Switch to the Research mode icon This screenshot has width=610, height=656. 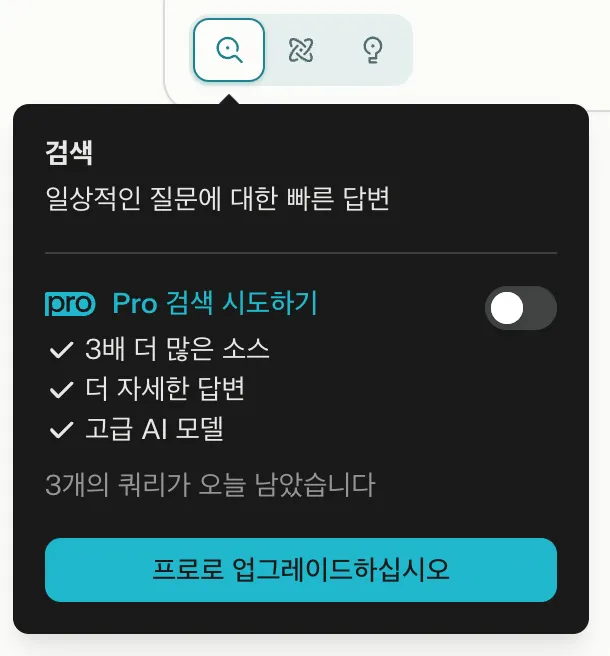[301, 50]
